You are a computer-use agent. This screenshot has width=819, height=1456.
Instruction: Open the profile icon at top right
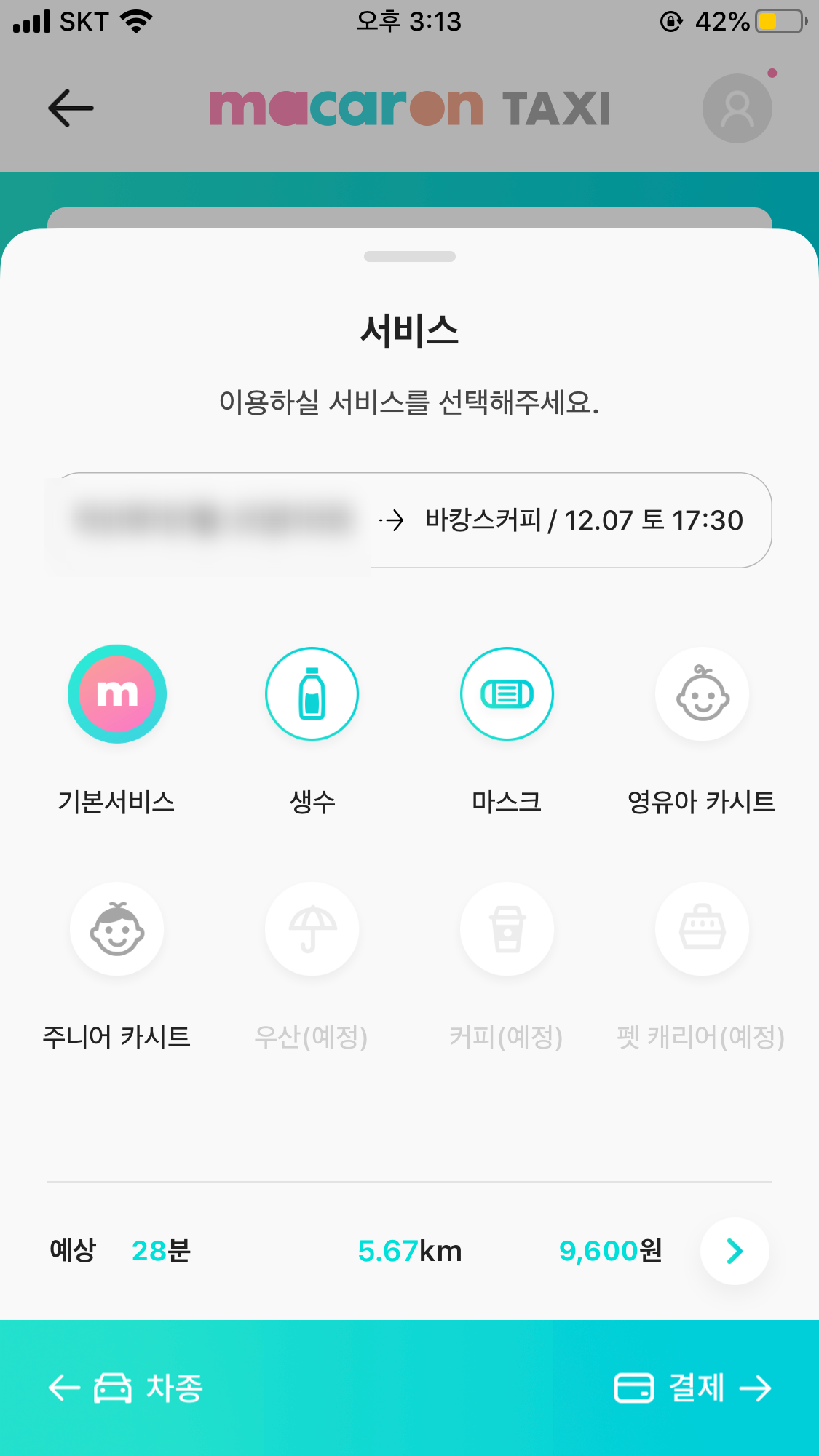click(736, 108)
